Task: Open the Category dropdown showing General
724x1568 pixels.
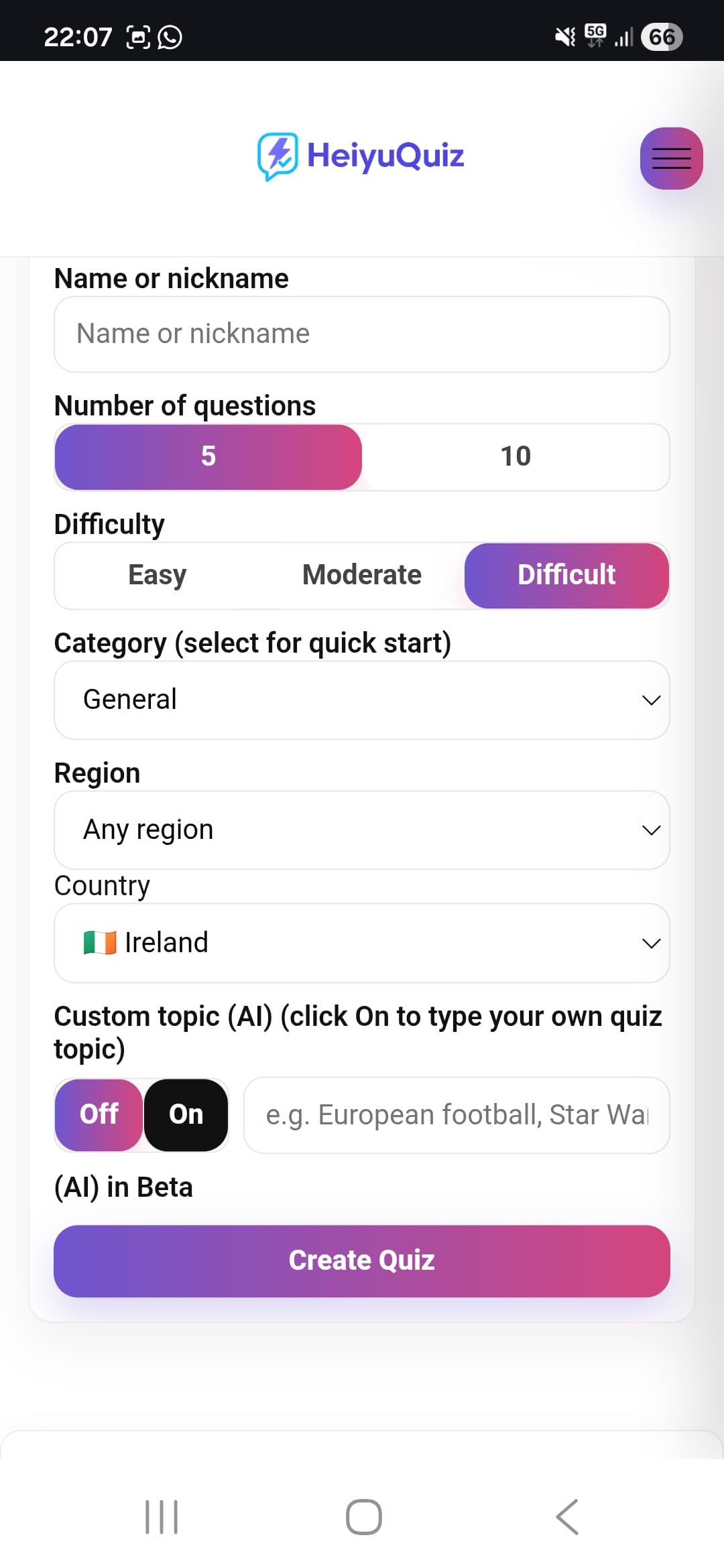Action: pos(362,699)
